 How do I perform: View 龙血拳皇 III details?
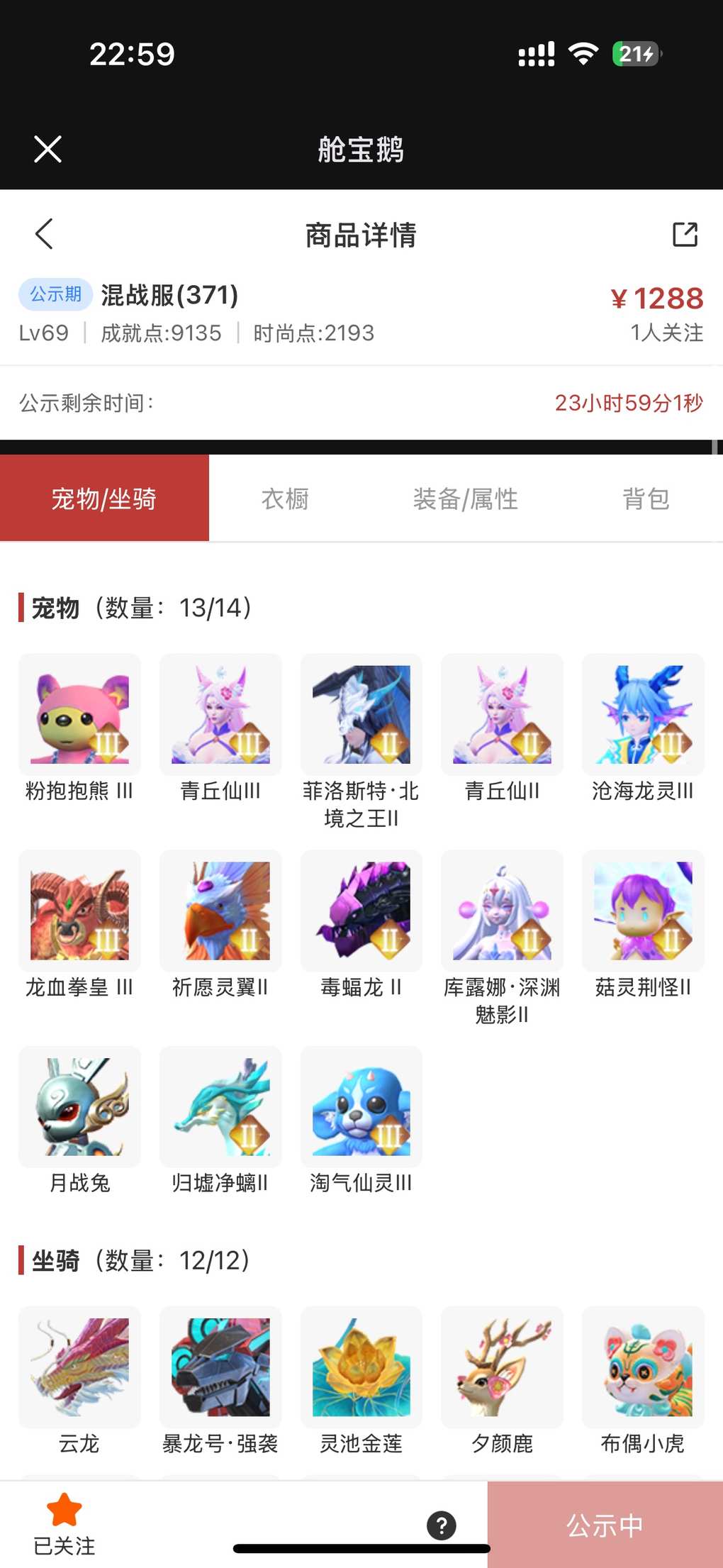coord(79,911)
